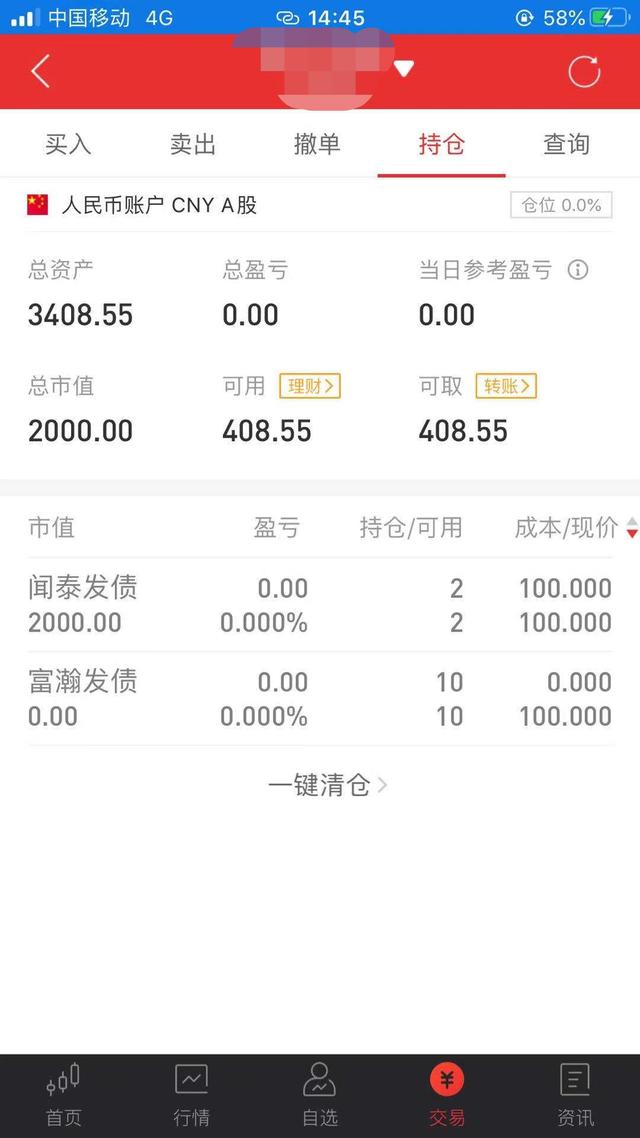640x1138 pixels.
Task: Switch to the 买入 tab
Action: pyautogui.click(x=68, y=144)
